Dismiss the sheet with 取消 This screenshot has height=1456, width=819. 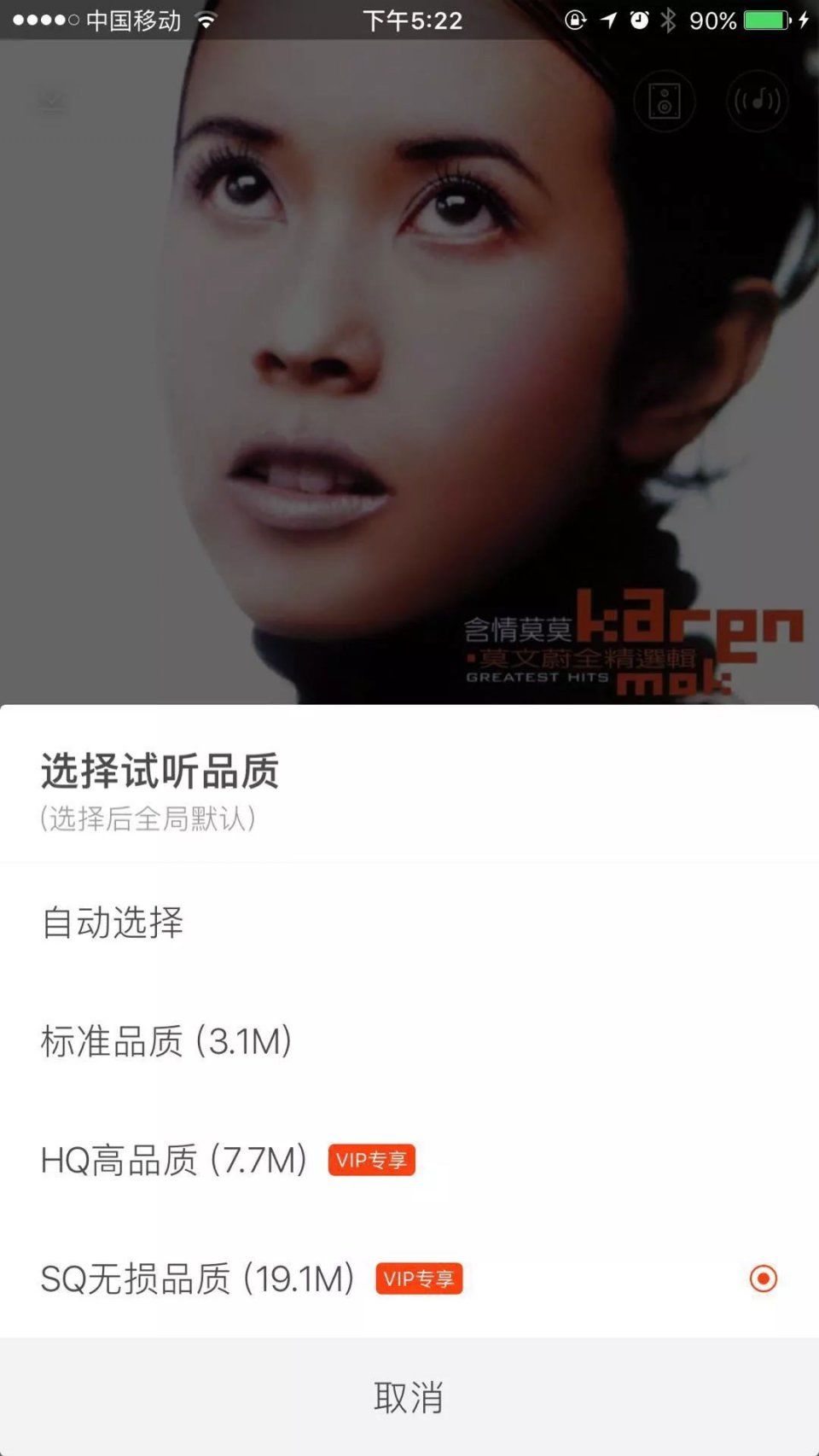[x=409, y=1398]
